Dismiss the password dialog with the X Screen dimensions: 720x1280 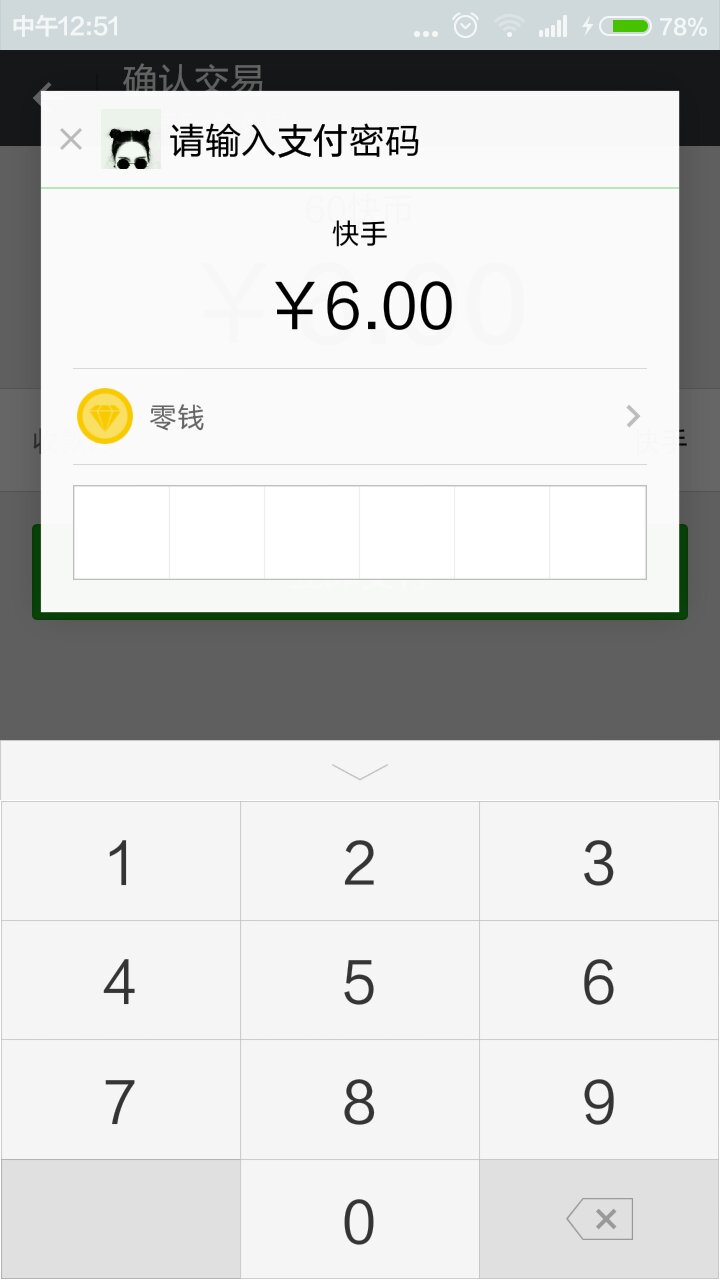pyautogui.click(x=70, y=139)
